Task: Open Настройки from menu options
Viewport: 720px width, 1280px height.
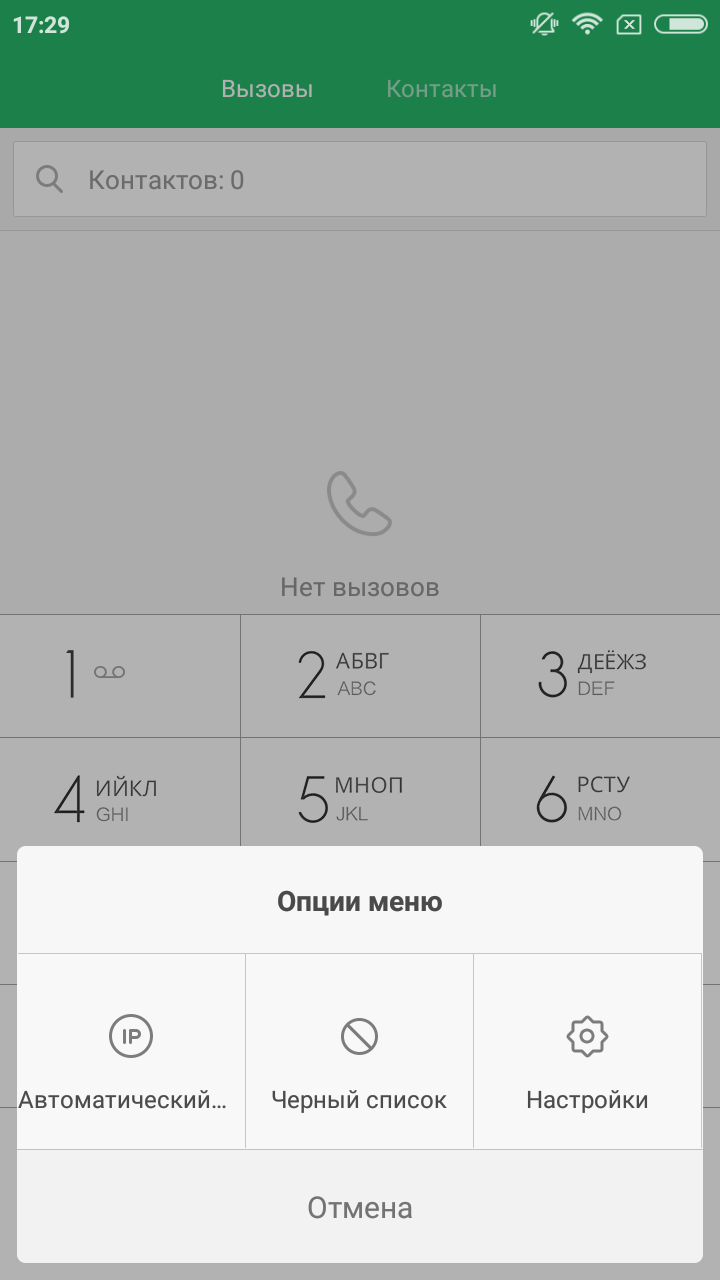Action: (587, 1051)
